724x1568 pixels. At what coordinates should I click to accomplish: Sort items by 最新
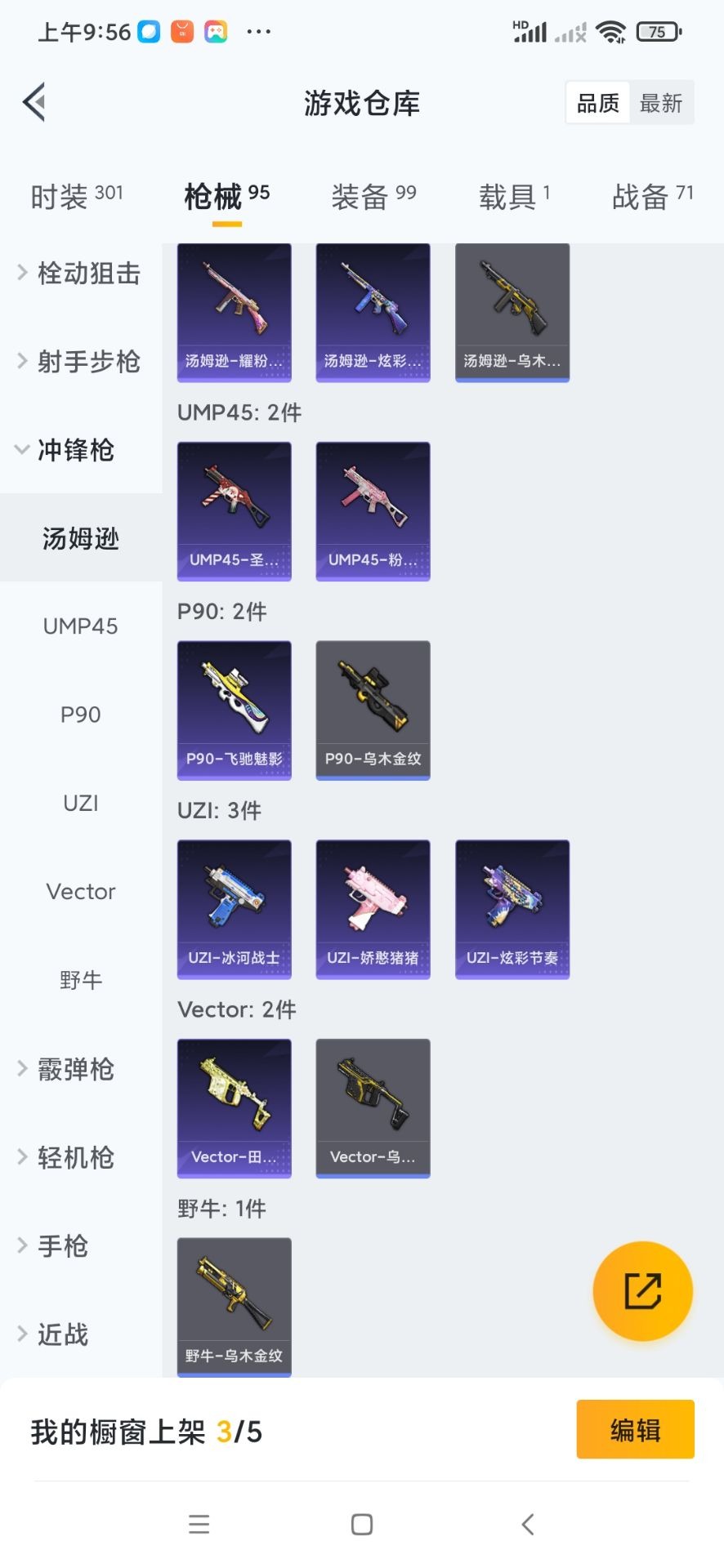(x=661, y=103)
